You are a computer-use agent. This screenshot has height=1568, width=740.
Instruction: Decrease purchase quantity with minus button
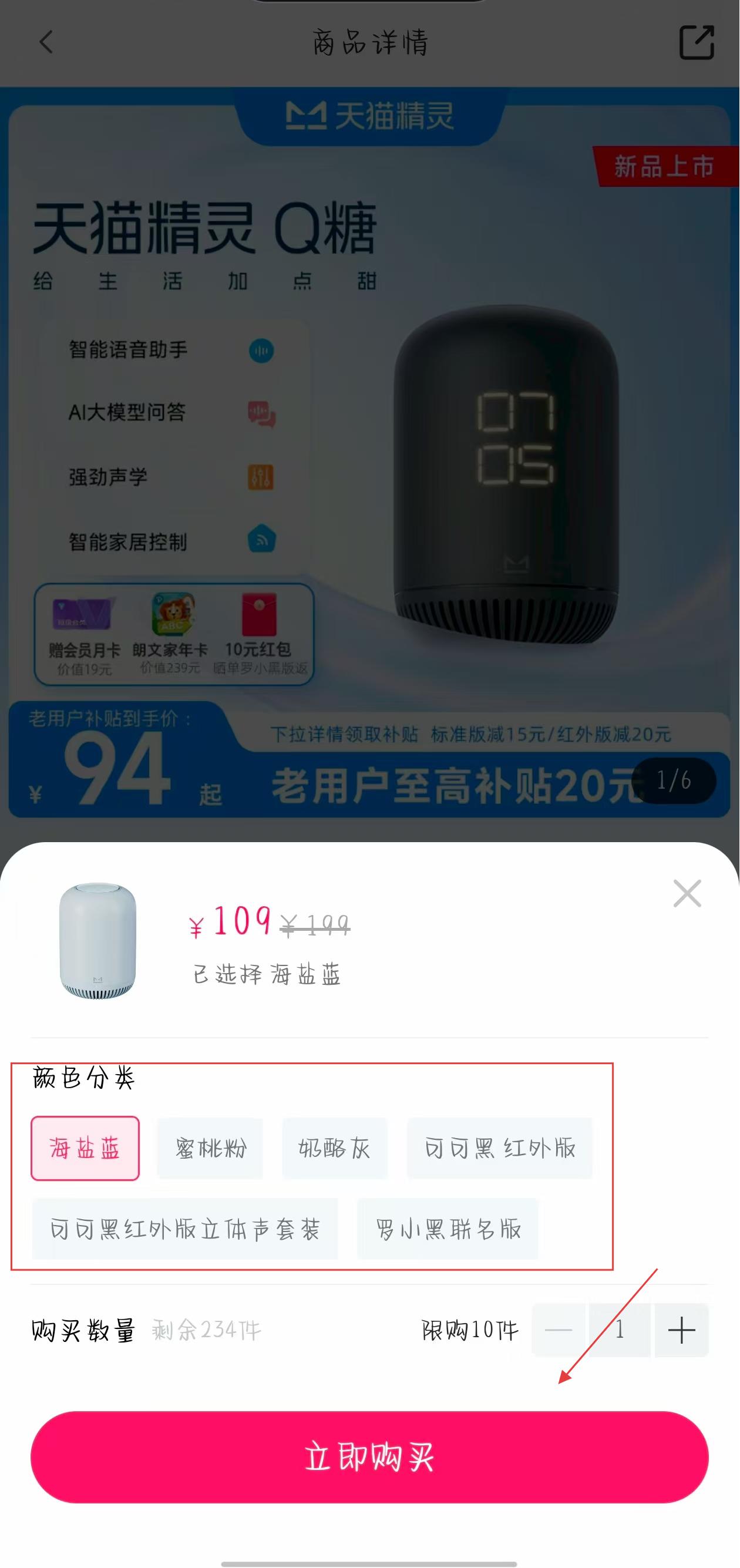click(x=558, y=1330)
